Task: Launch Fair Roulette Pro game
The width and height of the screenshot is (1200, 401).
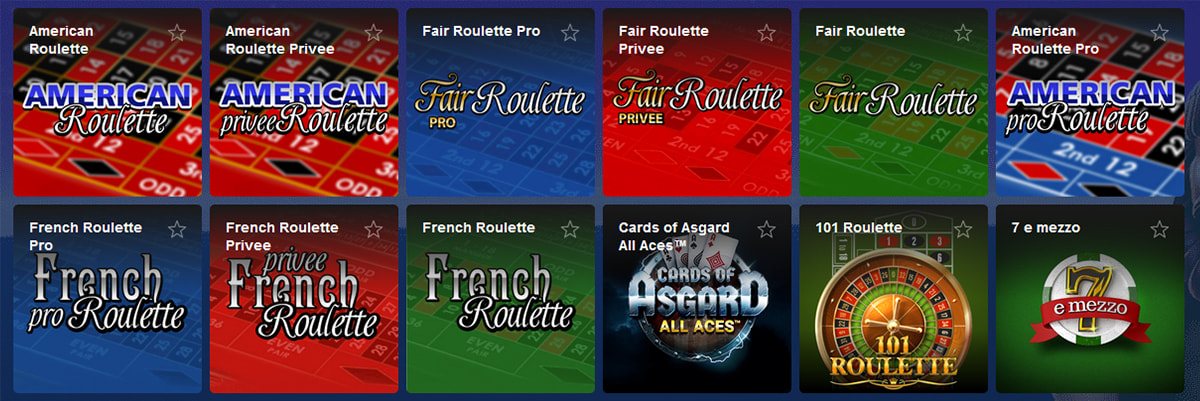Action: pyautogui.click(x=499, y=110)
